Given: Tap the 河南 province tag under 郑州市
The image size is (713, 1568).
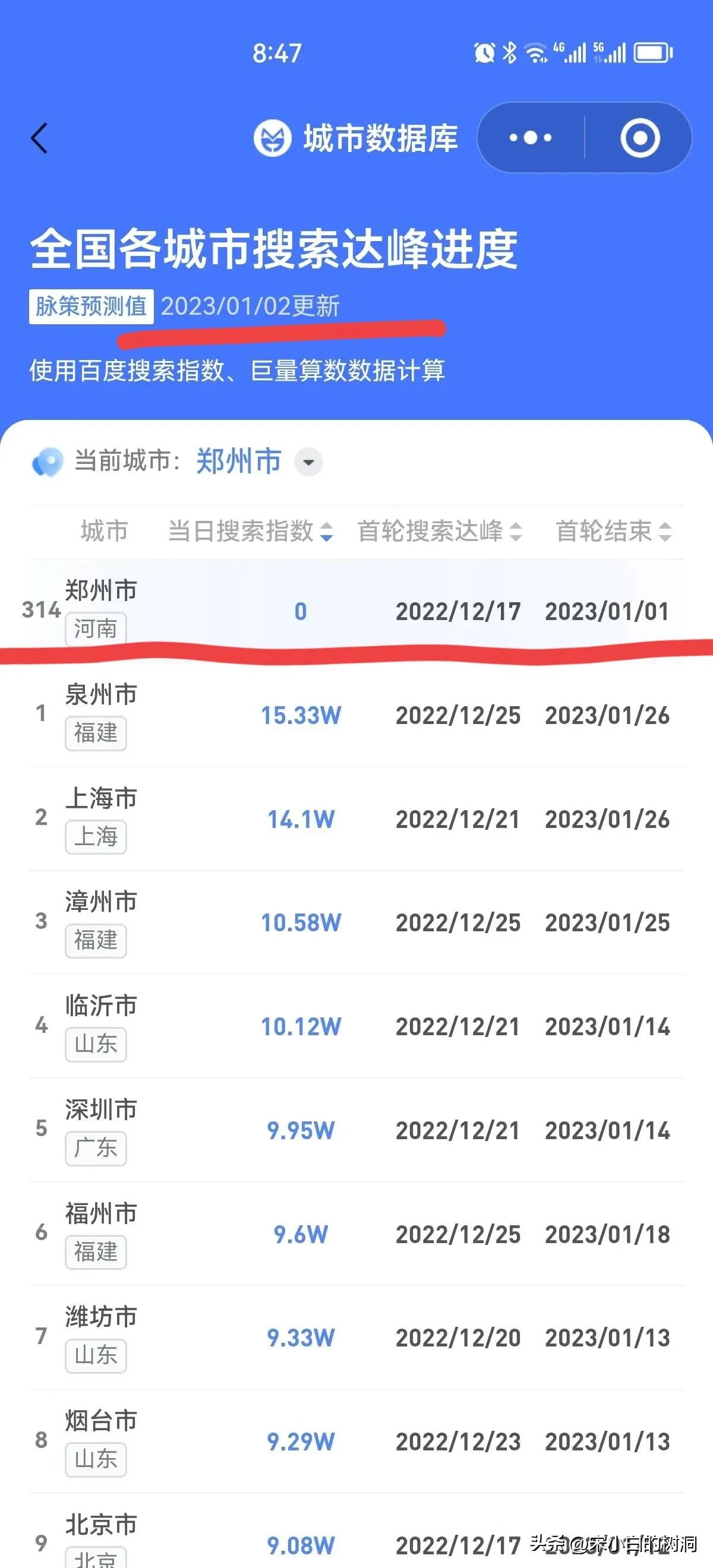Looking at the screenshot, I should (95, 628).
